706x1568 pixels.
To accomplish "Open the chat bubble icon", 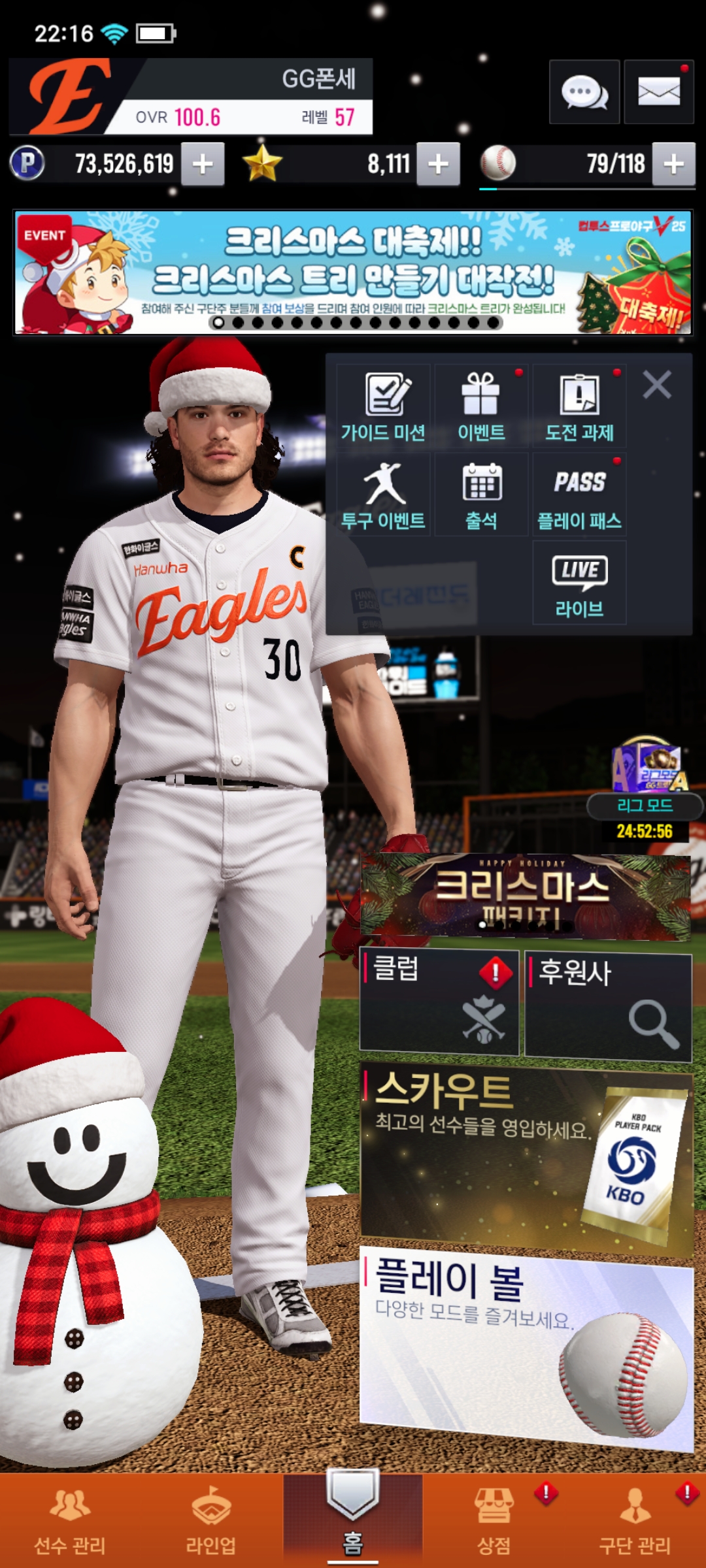I will pyautogui.click(x=584, y=92).
